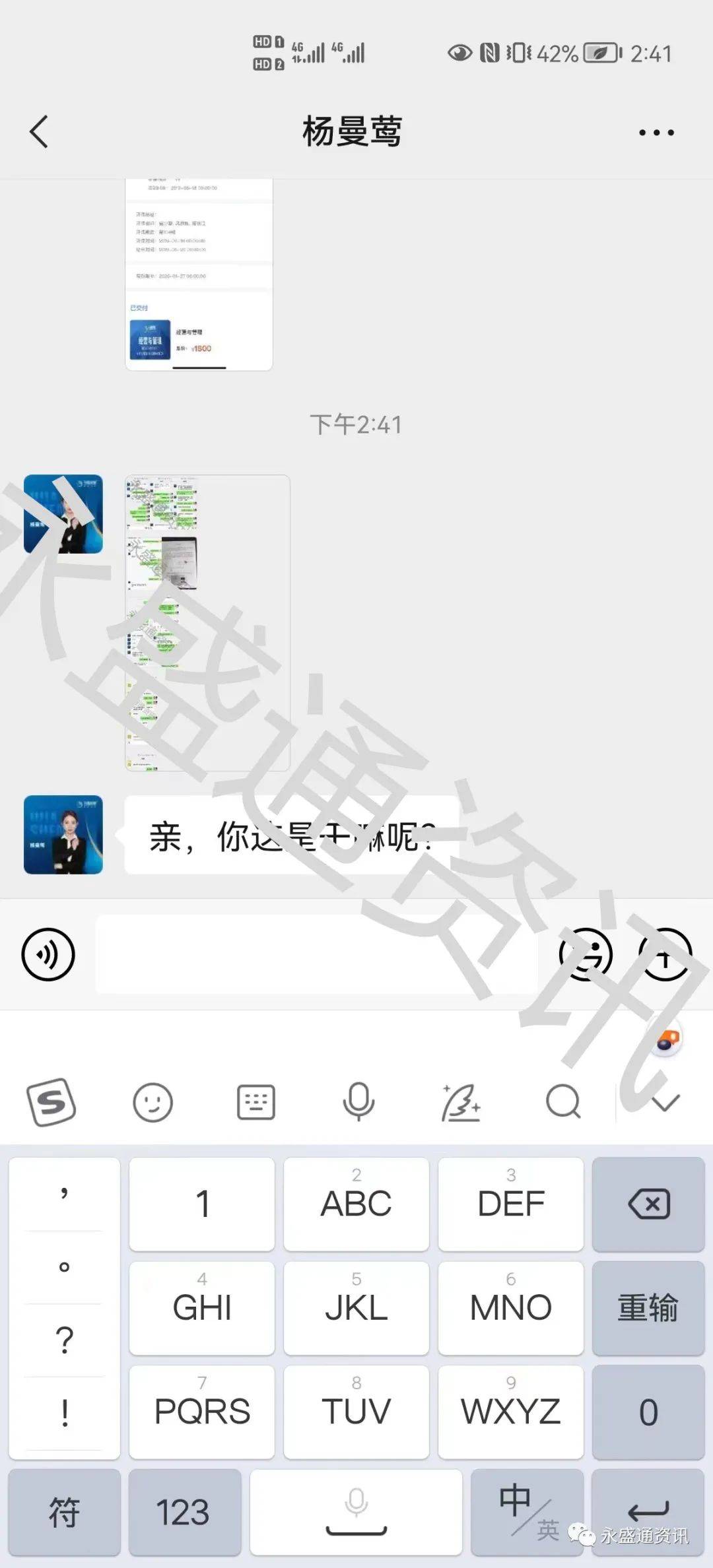Screen dimensions: 713x1568
Task: Go back from the 杨曼莺 chat
Action: (x=40, y=131)
